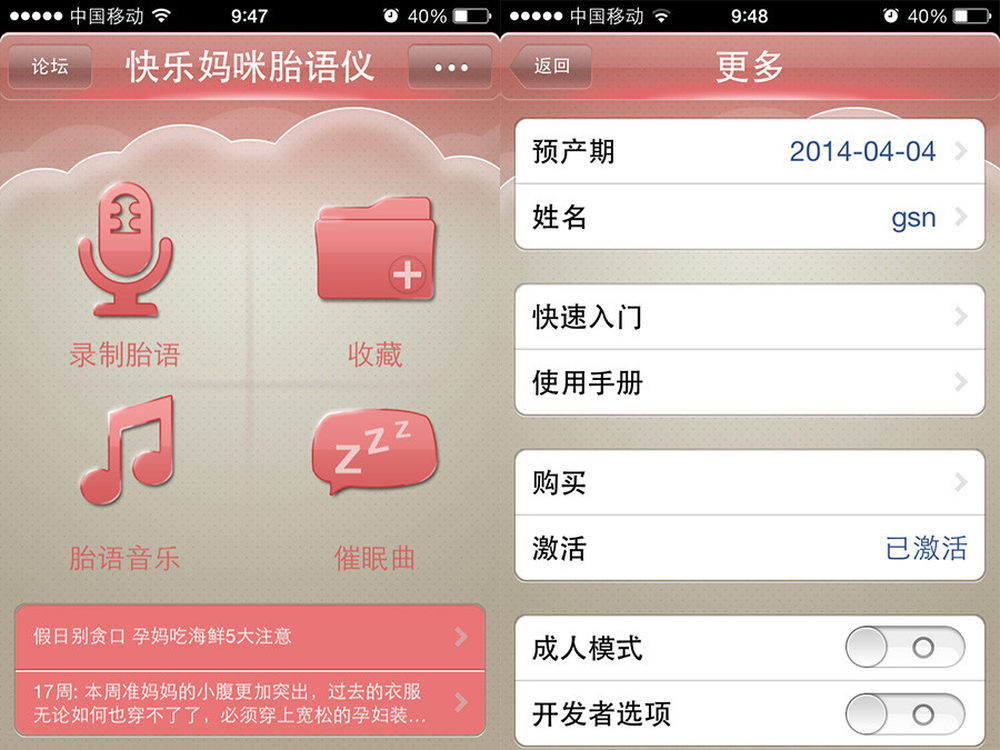Open the 快速入门 quick start guide
Screen dimensions: 1000x750
tap(749, 318)
